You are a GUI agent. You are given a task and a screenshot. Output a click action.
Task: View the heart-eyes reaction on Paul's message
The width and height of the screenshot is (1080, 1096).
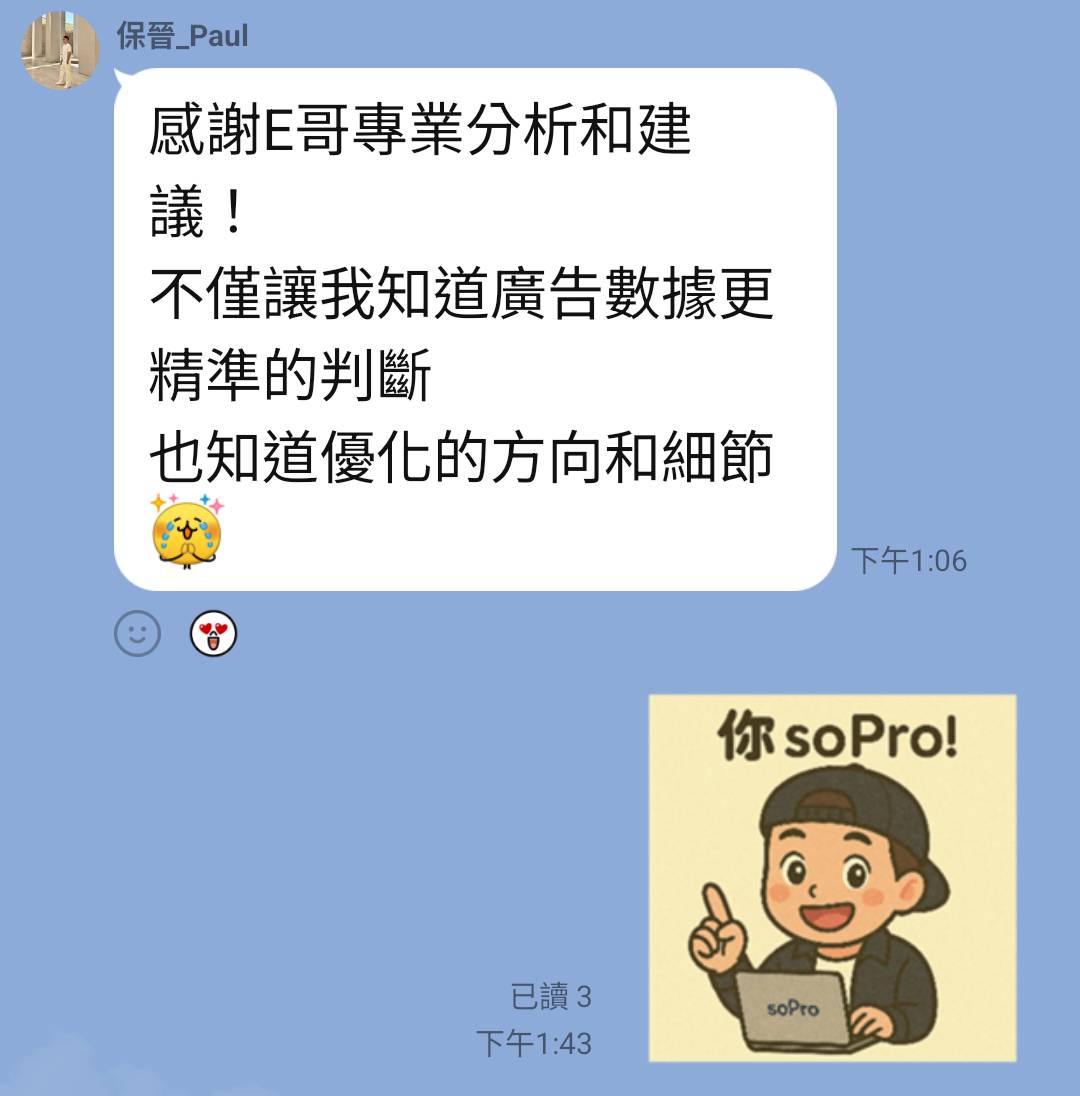(213, 633)
